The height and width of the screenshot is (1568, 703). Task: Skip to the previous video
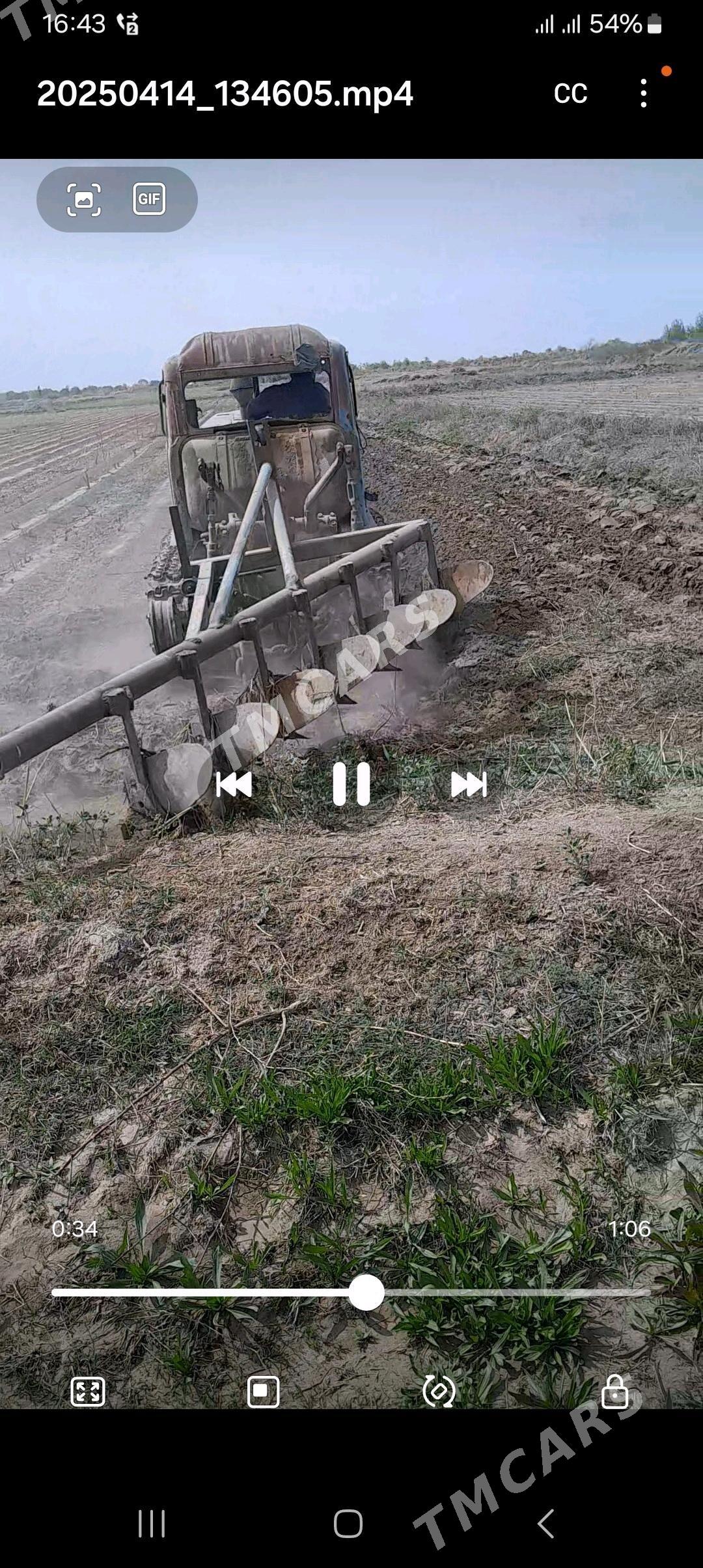pyautogui.click(x=234, y=784)
